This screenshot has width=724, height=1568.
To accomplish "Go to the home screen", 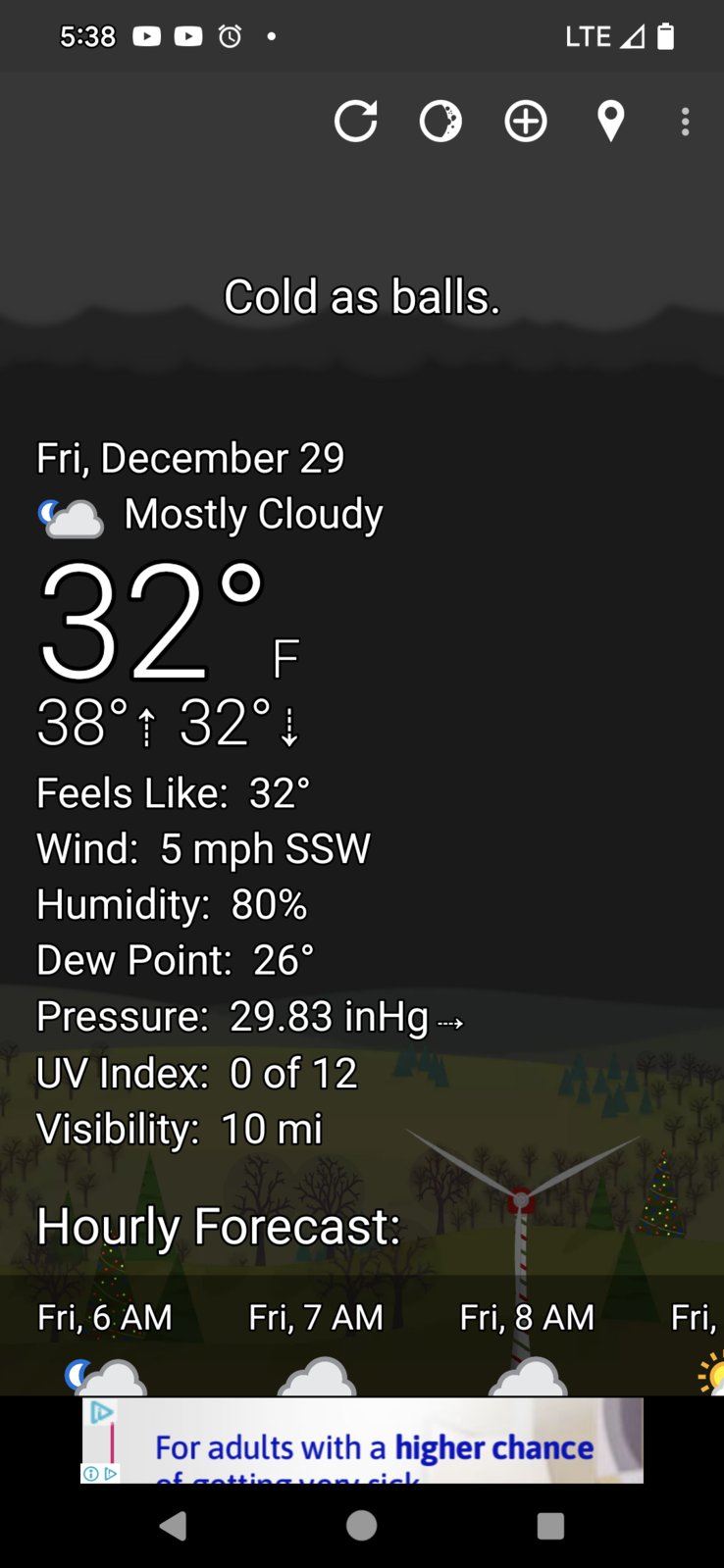I will (x=361, y=1526).
